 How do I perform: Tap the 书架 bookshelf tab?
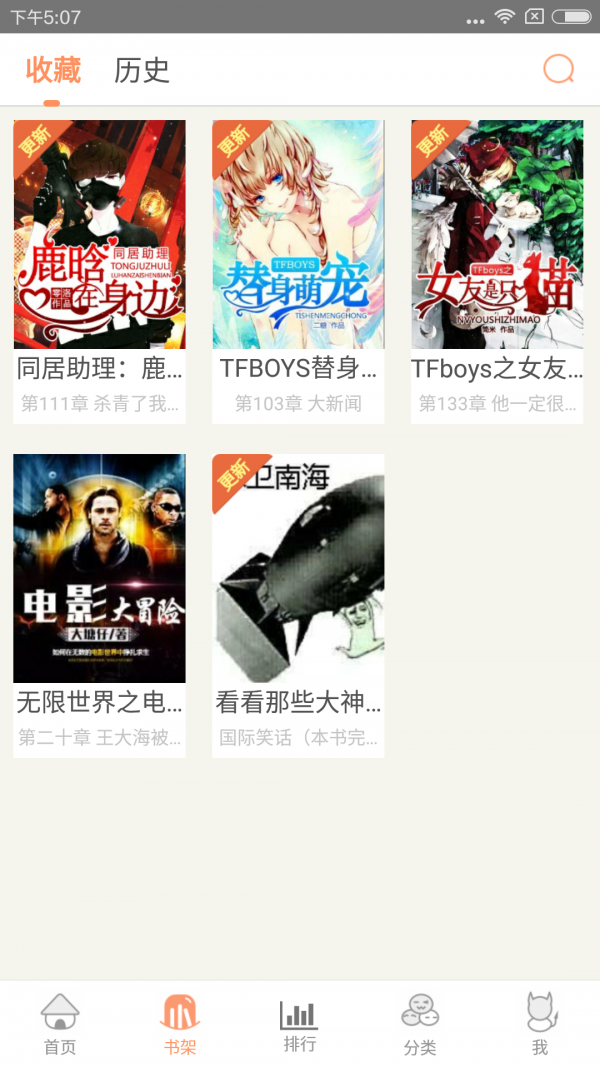(180, 1024)
